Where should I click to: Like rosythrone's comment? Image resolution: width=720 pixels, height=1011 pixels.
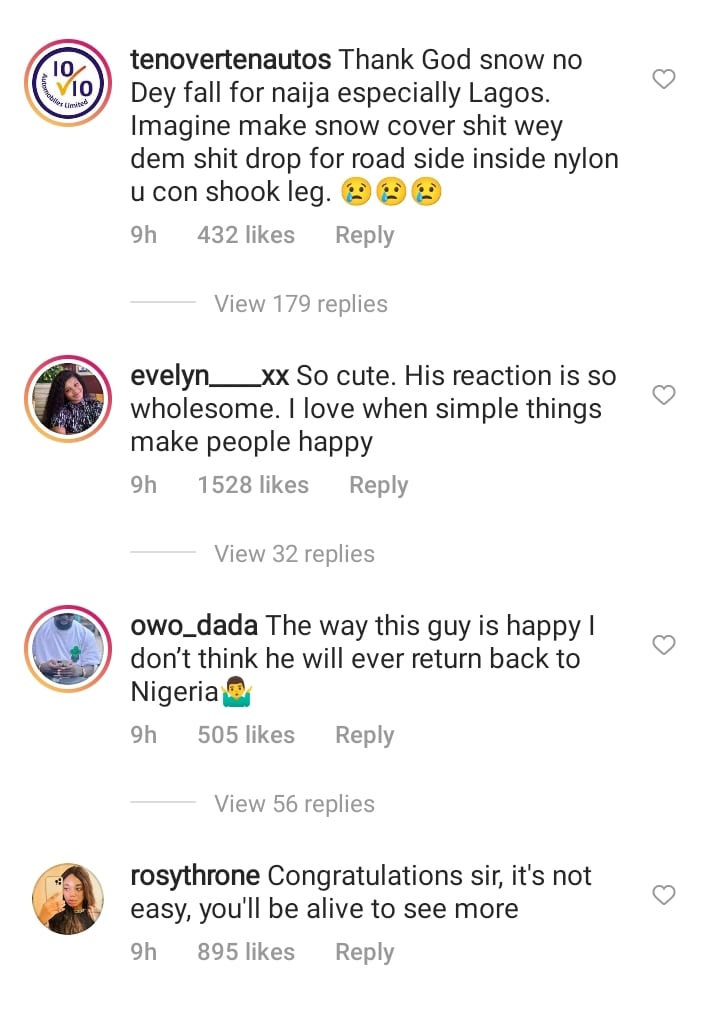coord(664,895)
